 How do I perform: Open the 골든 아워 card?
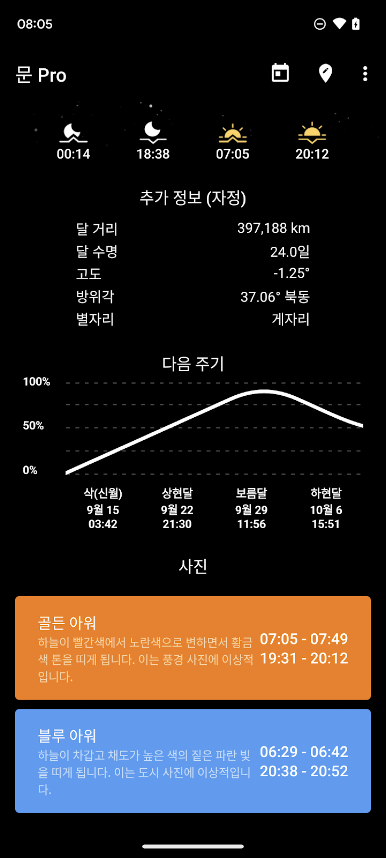coord(193,648)
